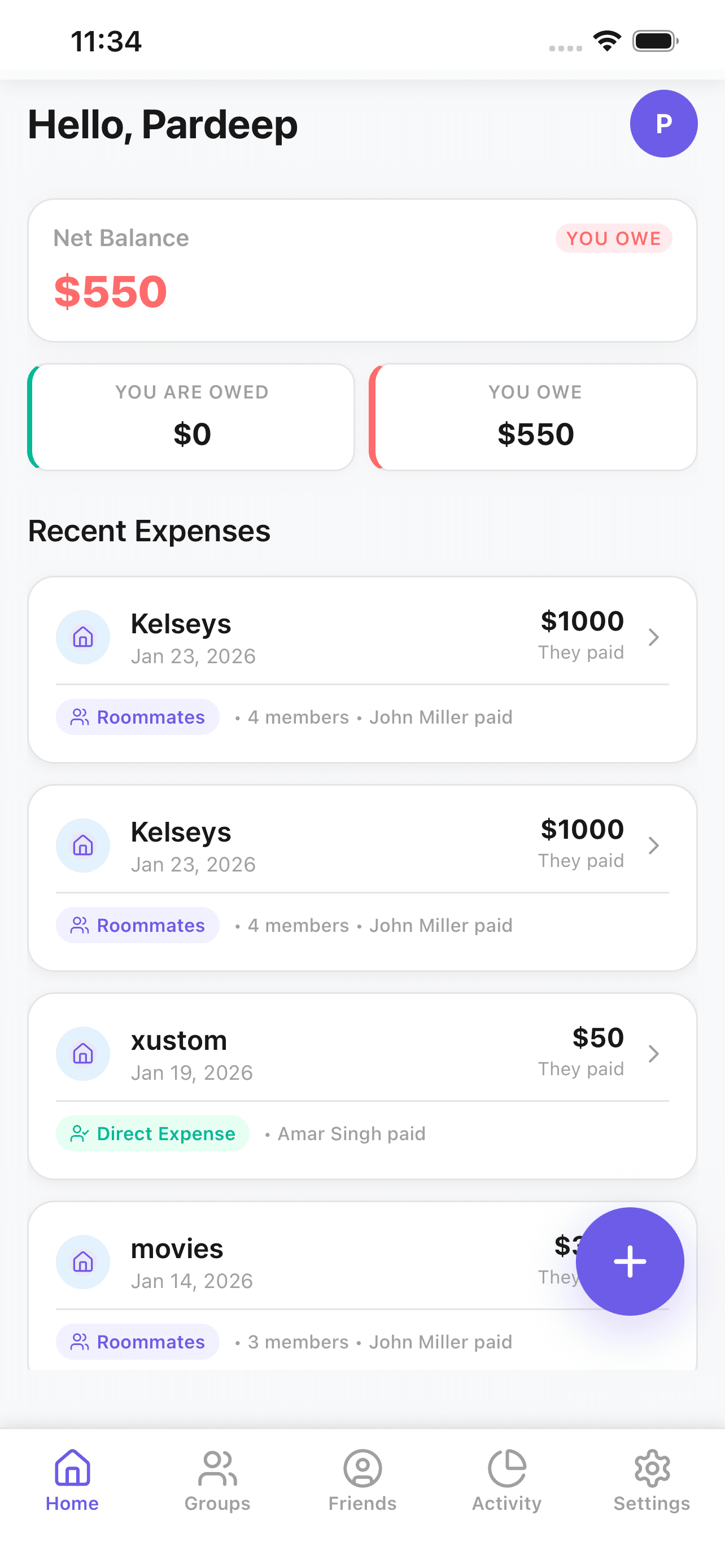
Task: Open the profile avatar labeled P
Action: pyautogui.click(x=663, y=124)
